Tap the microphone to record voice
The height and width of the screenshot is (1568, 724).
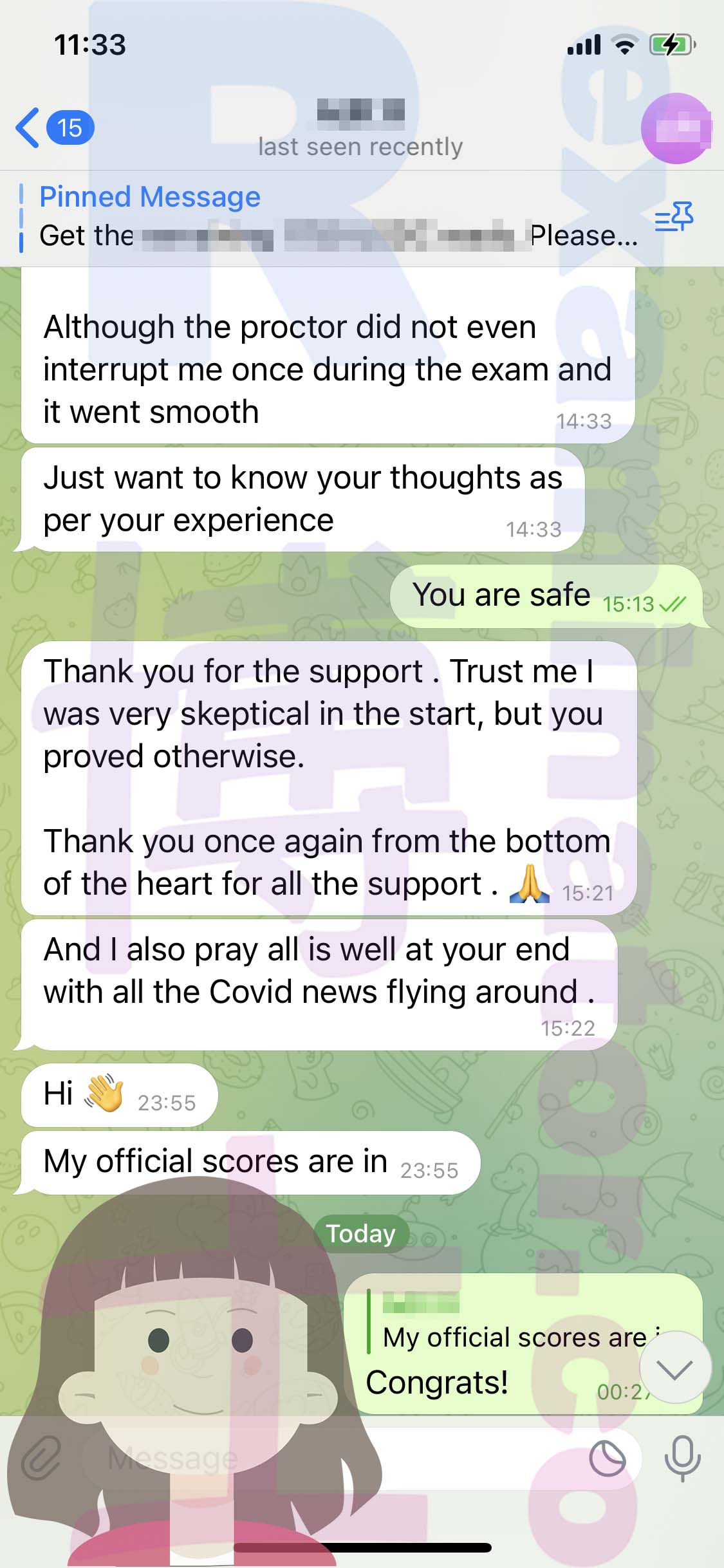tap(682, 1458)
